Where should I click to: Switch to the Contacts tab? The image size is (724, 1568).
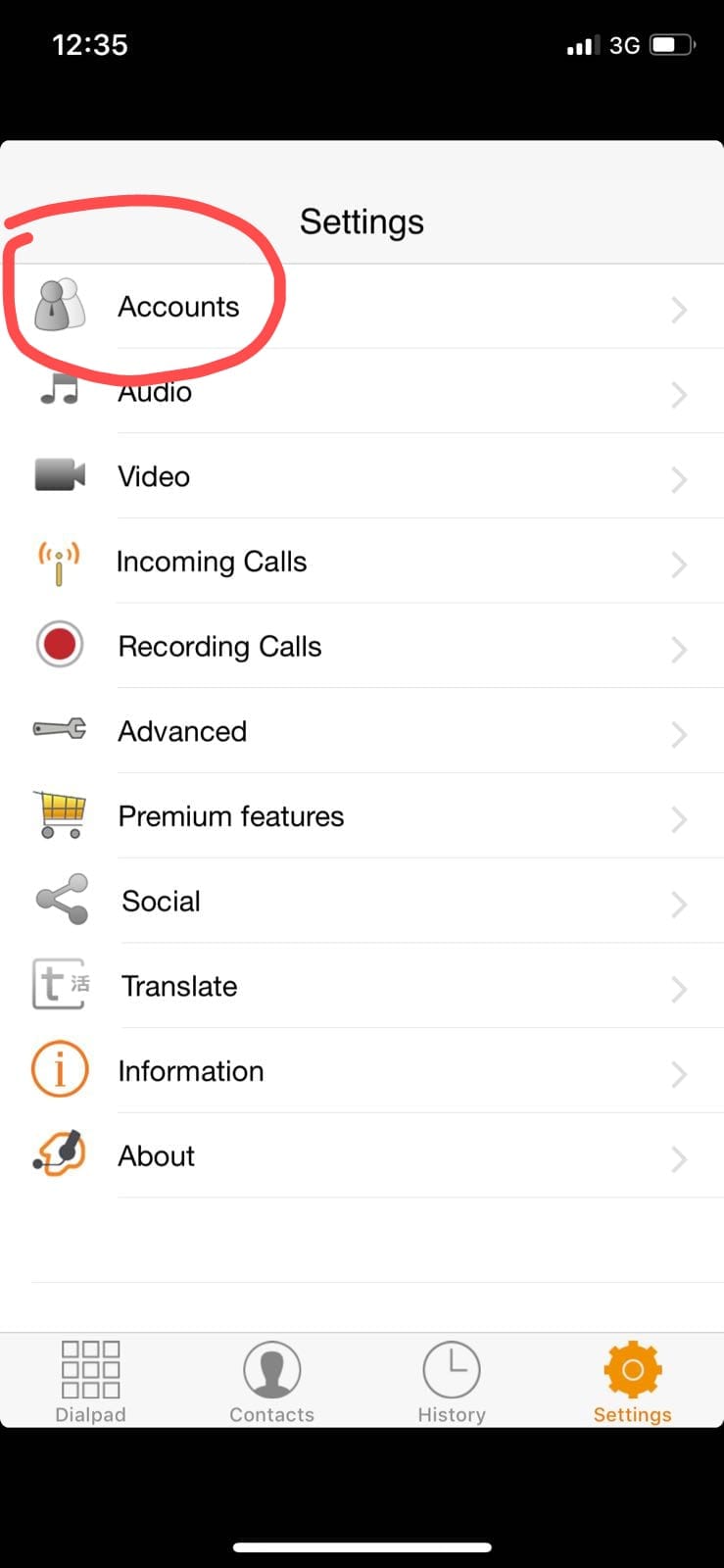point(271,1381)
